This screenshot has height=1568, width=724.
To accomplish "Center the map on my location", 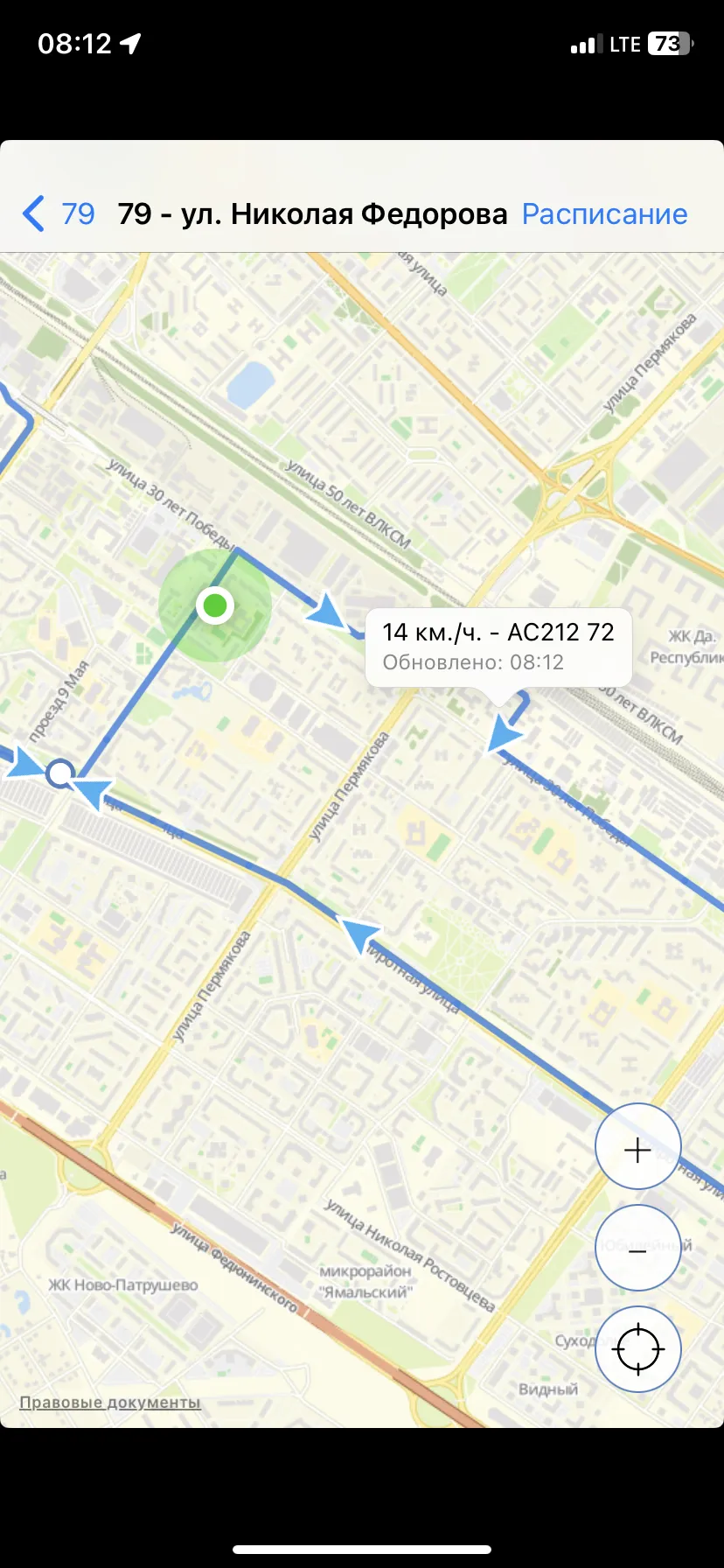I will 638,1349.
